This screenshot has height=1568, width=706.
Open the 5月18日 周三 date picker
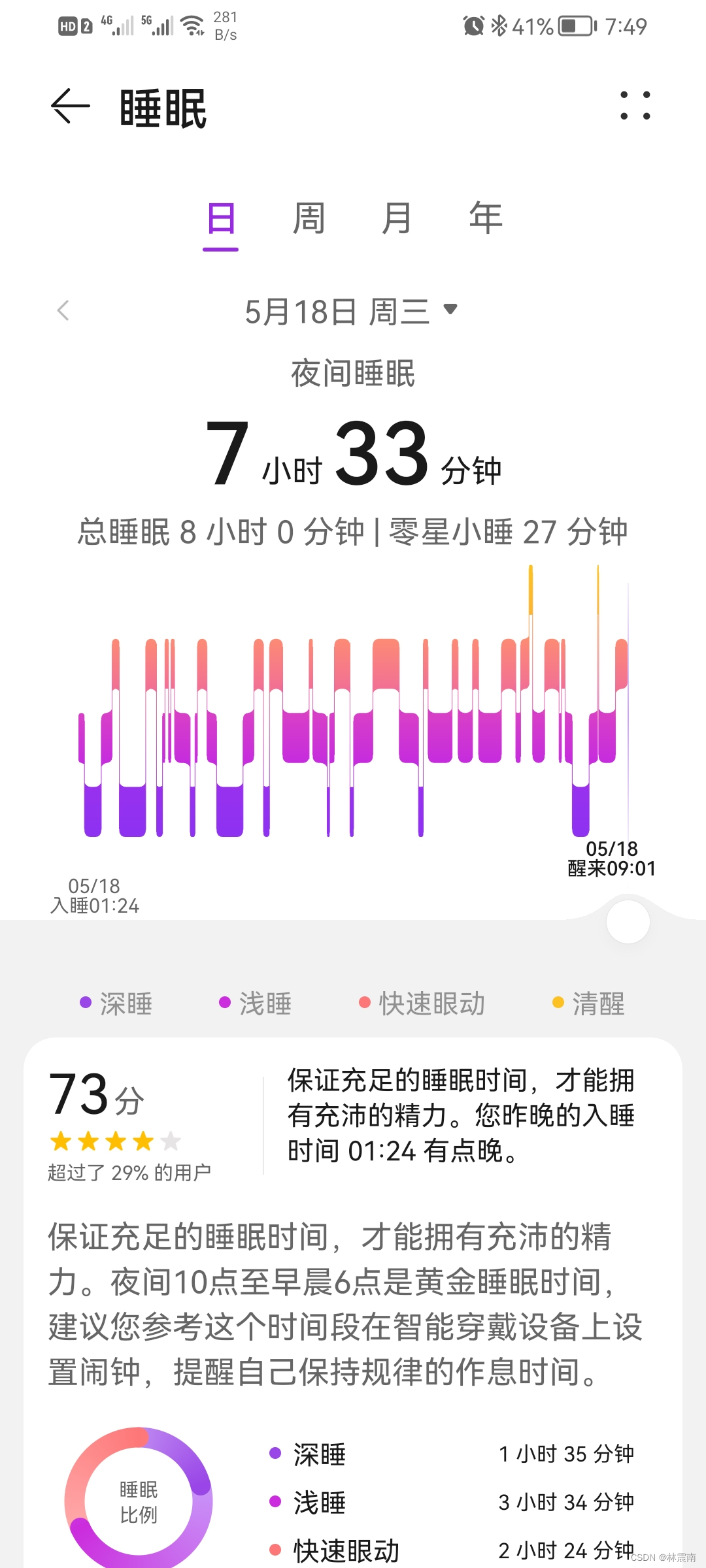tap(352, 311)
